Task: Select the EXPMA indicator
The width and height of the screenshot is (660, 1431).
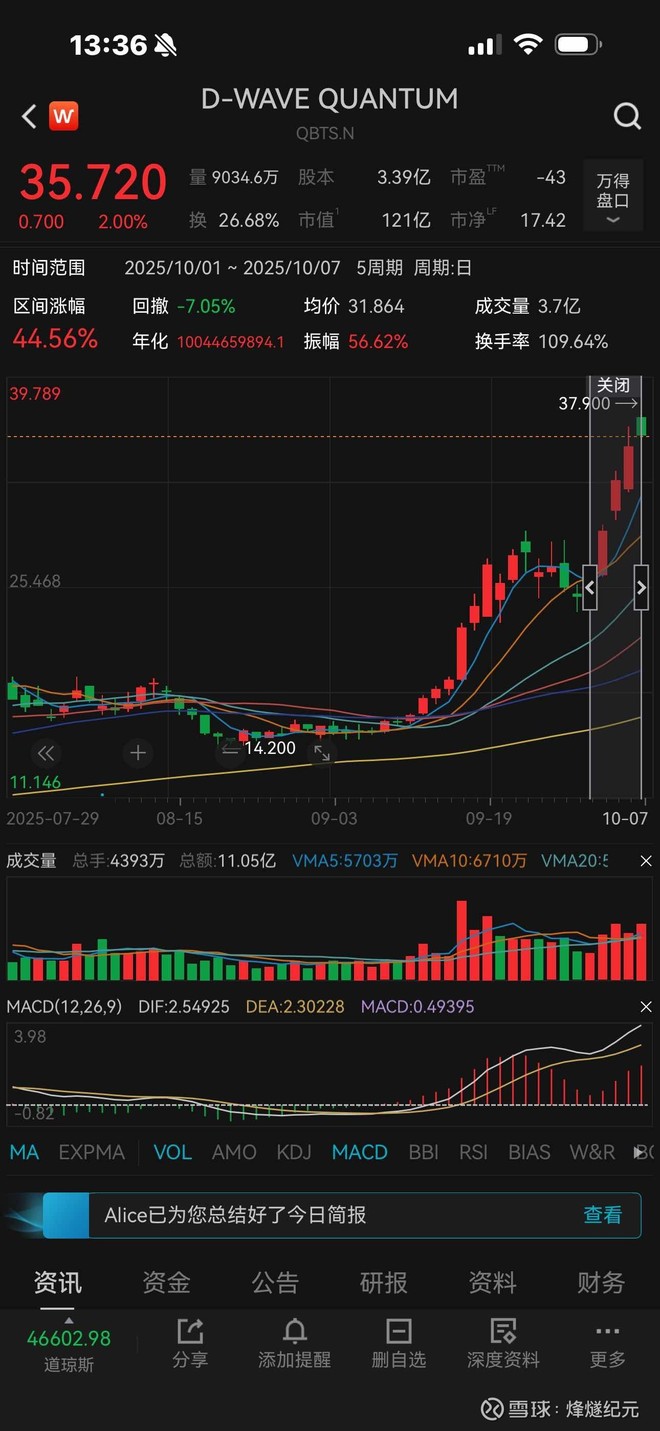Action: (92, 1152)
